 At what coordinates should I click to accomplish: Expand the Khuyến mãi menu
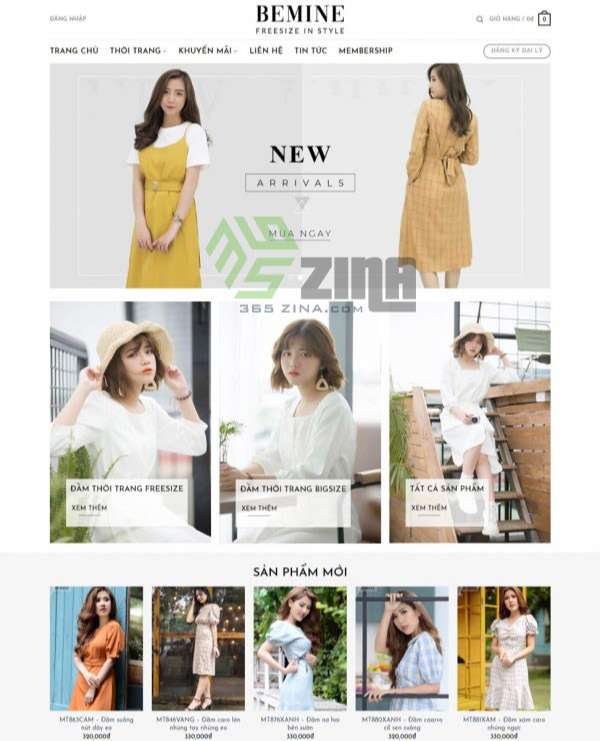tap(208, 51)
